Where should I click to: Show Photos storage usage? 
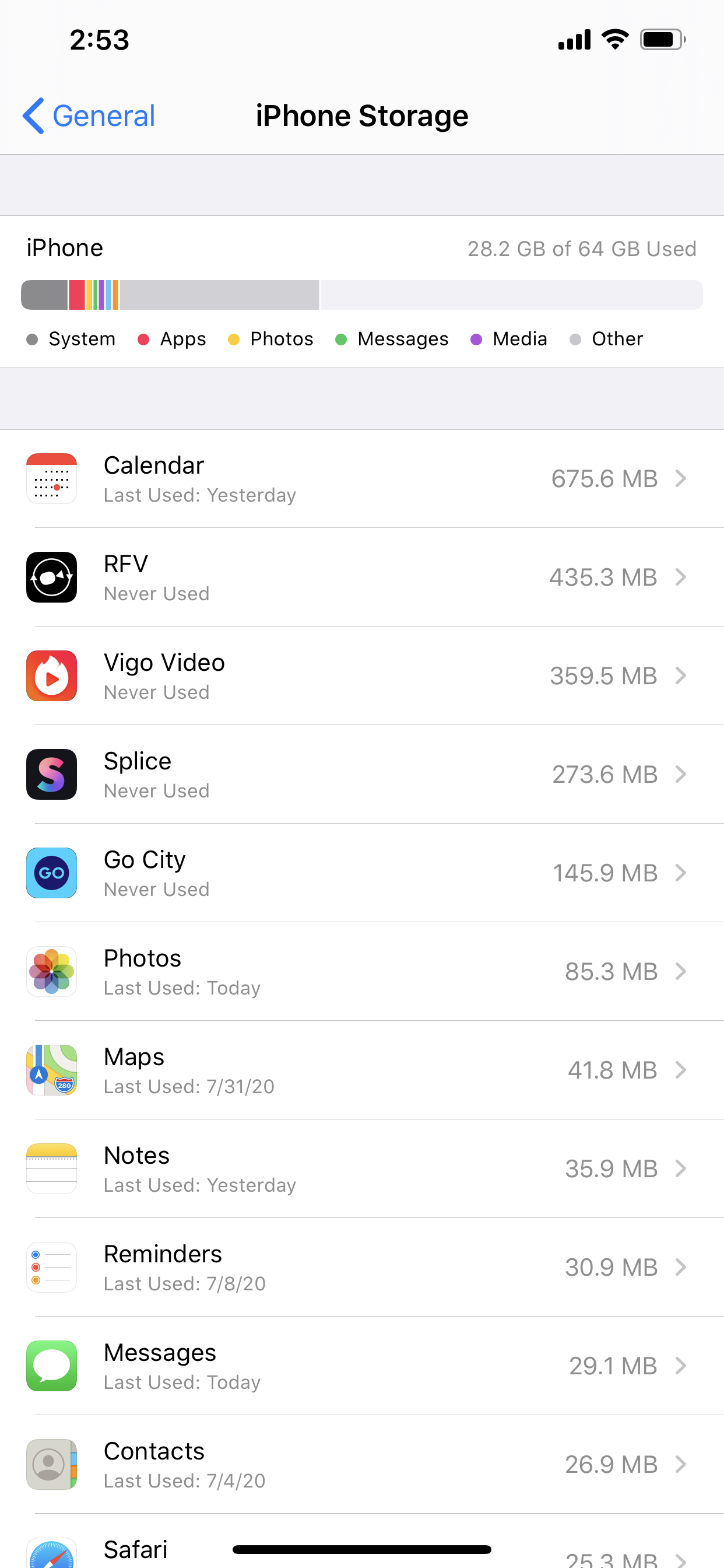click(x=361, y=972)
